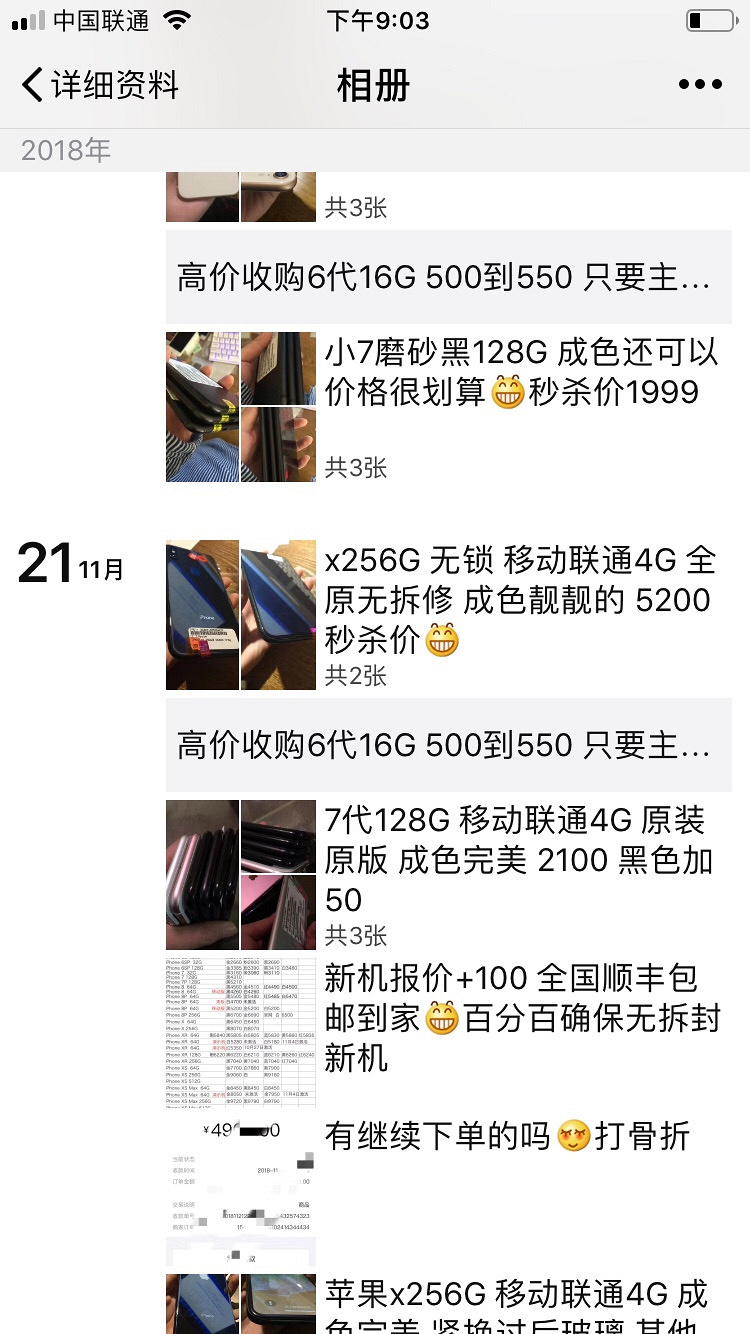Image resolution: width=750 pixels, height=1334 pixels.
Task: View the x256G 无锁 秒杀价 post
Action: [520, 600]
